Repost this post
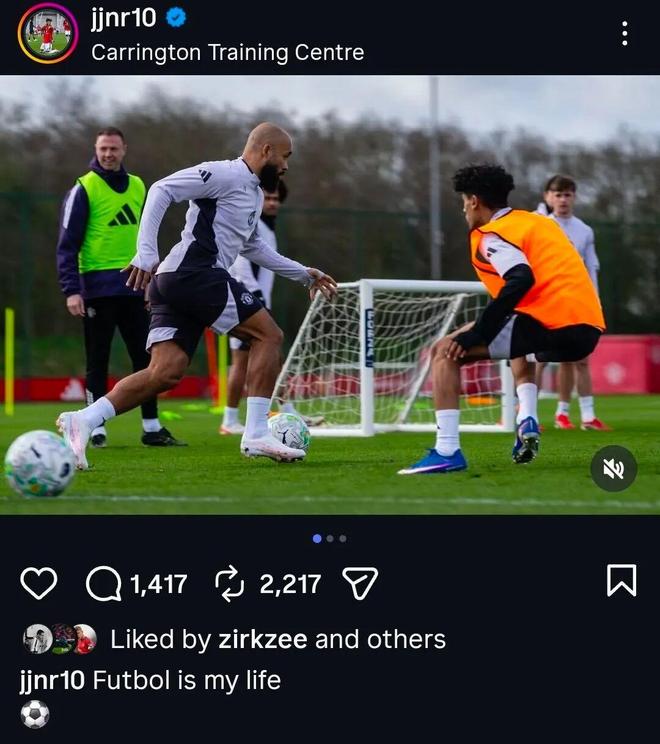660x744 pixels. (231, 583)
